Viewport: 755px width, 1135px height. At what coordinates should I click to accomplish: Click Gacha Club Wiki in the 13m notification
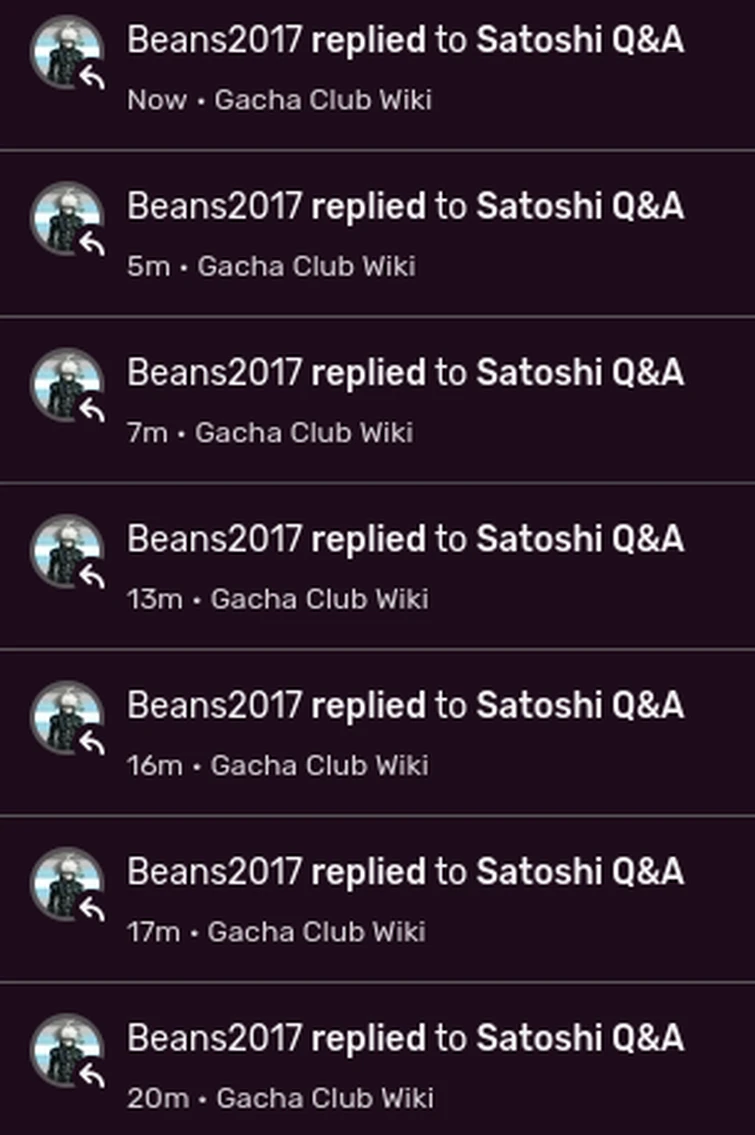pyautogui.click(x=320, y=599)
